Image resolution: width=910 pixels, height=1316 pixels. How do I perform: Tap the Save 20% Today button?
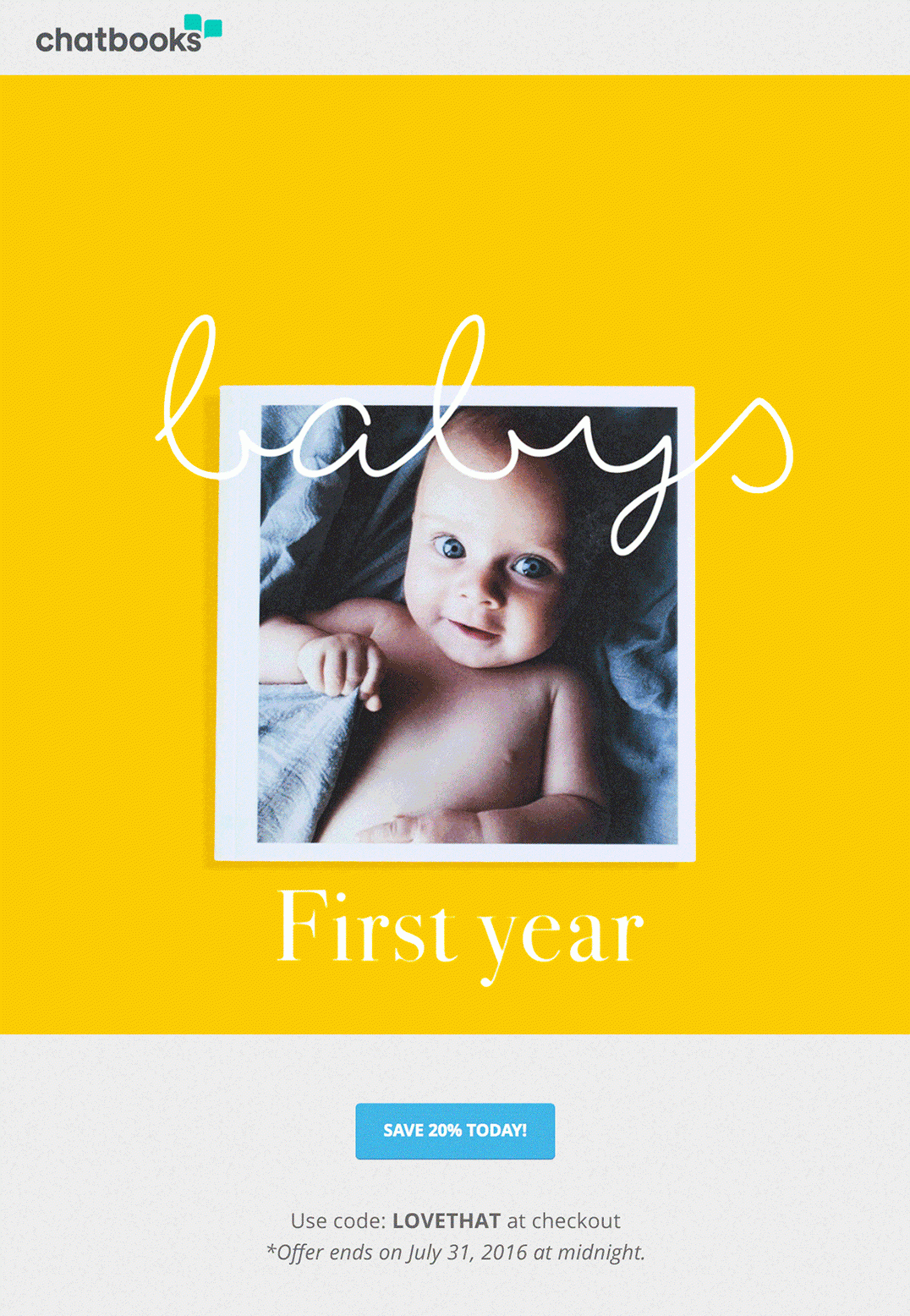(455, 1131)
